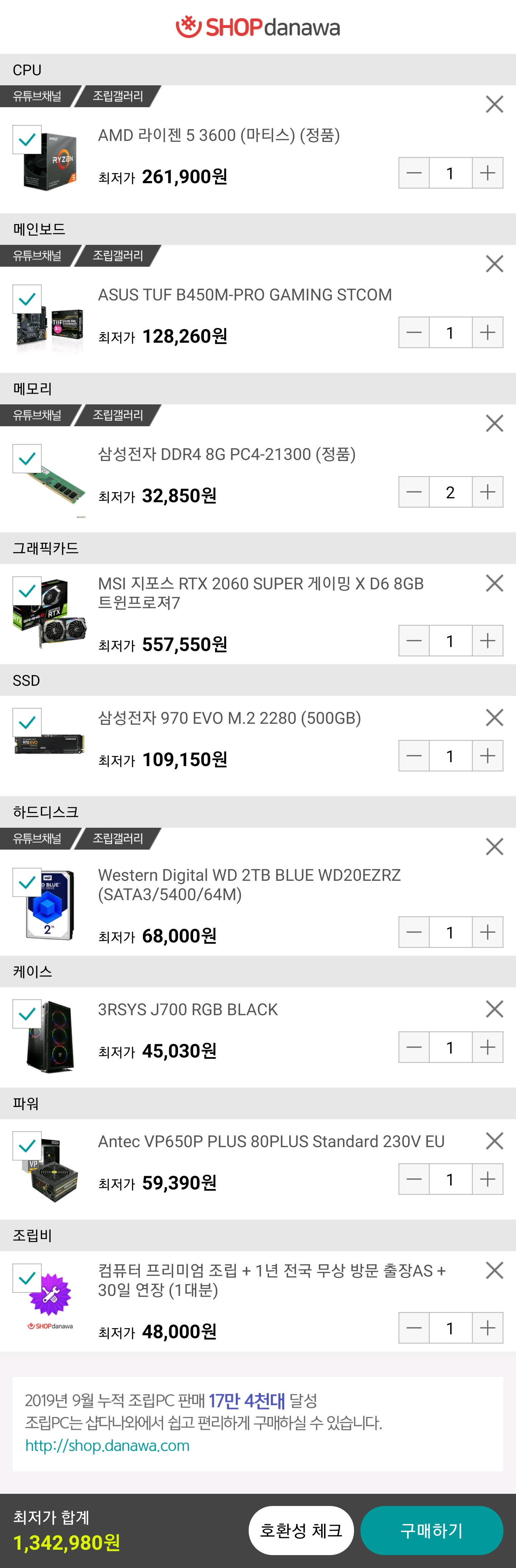The height and width of the screenshot is (1568, 516).
Task: Uncheck the ASUS TUF B450M-PRO mainboard
Action: 27,299
